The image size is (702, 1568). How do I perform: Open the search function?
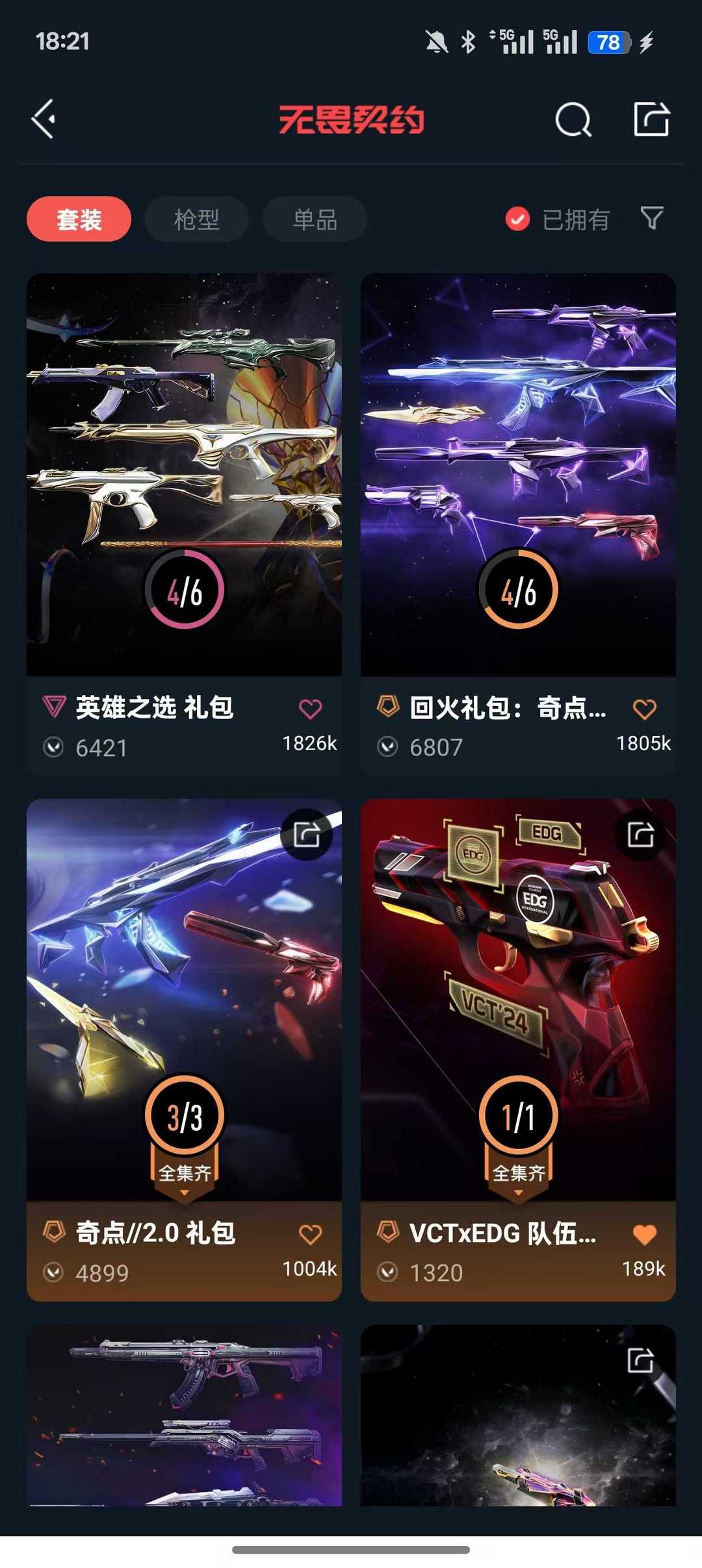[571, 119]
